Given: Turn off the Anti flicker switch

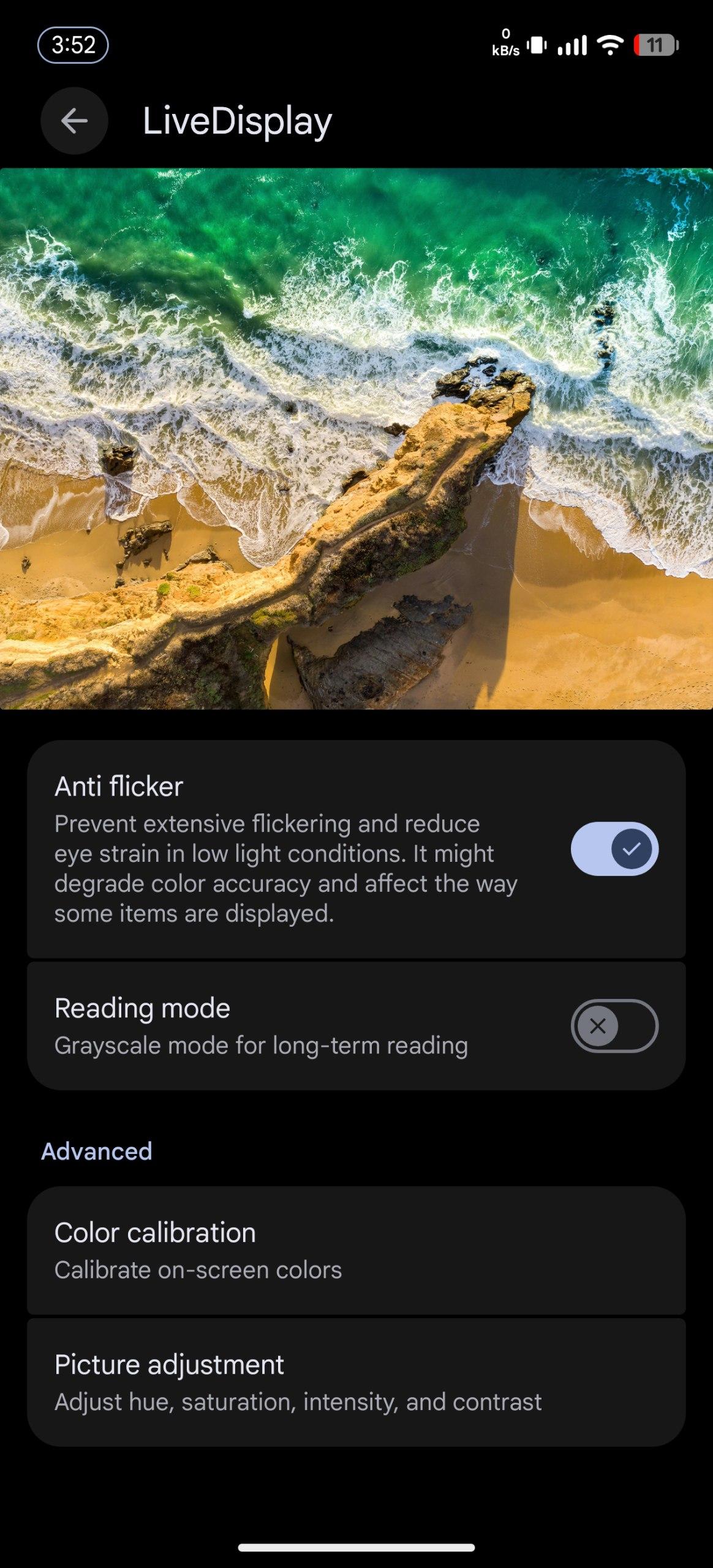Looking at the screenshot, I should coord(614,849).
